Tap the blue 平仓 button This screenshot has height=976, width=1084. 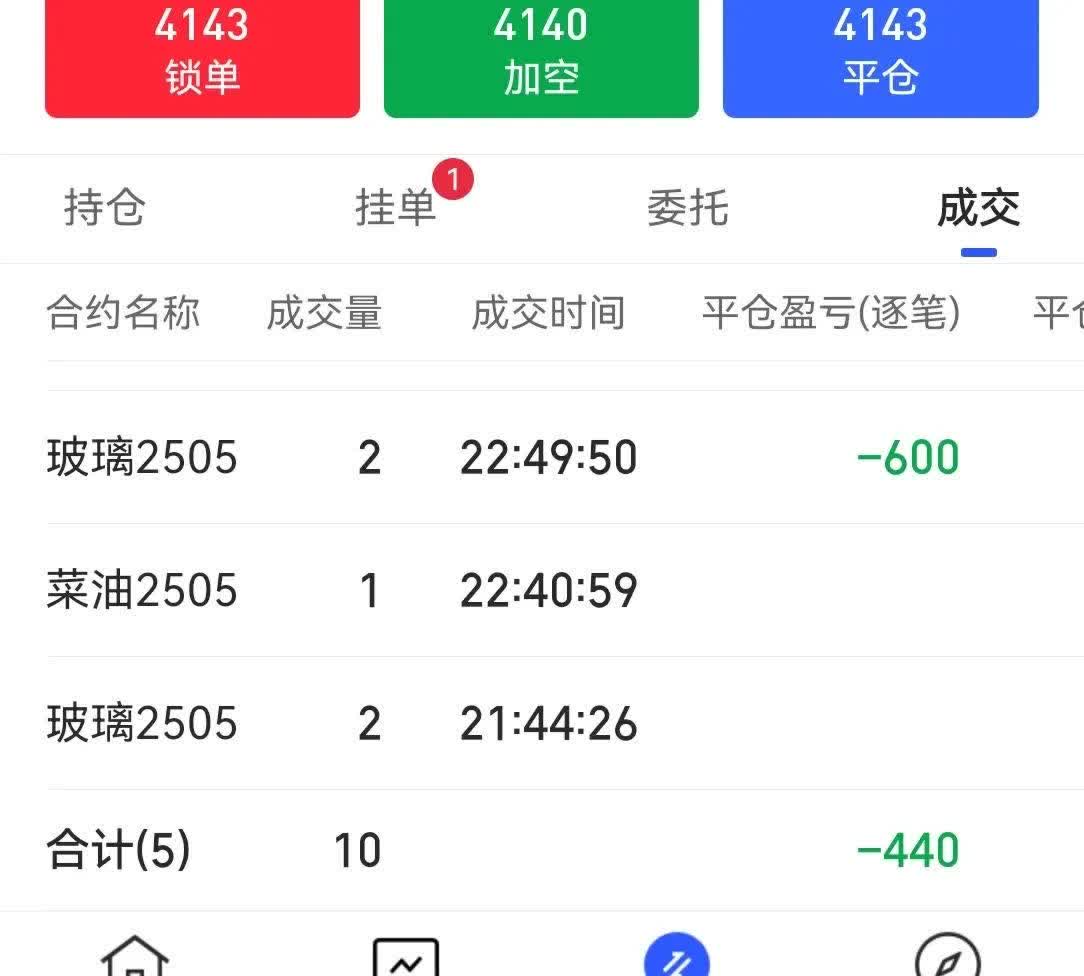click(x=880, y=57)
